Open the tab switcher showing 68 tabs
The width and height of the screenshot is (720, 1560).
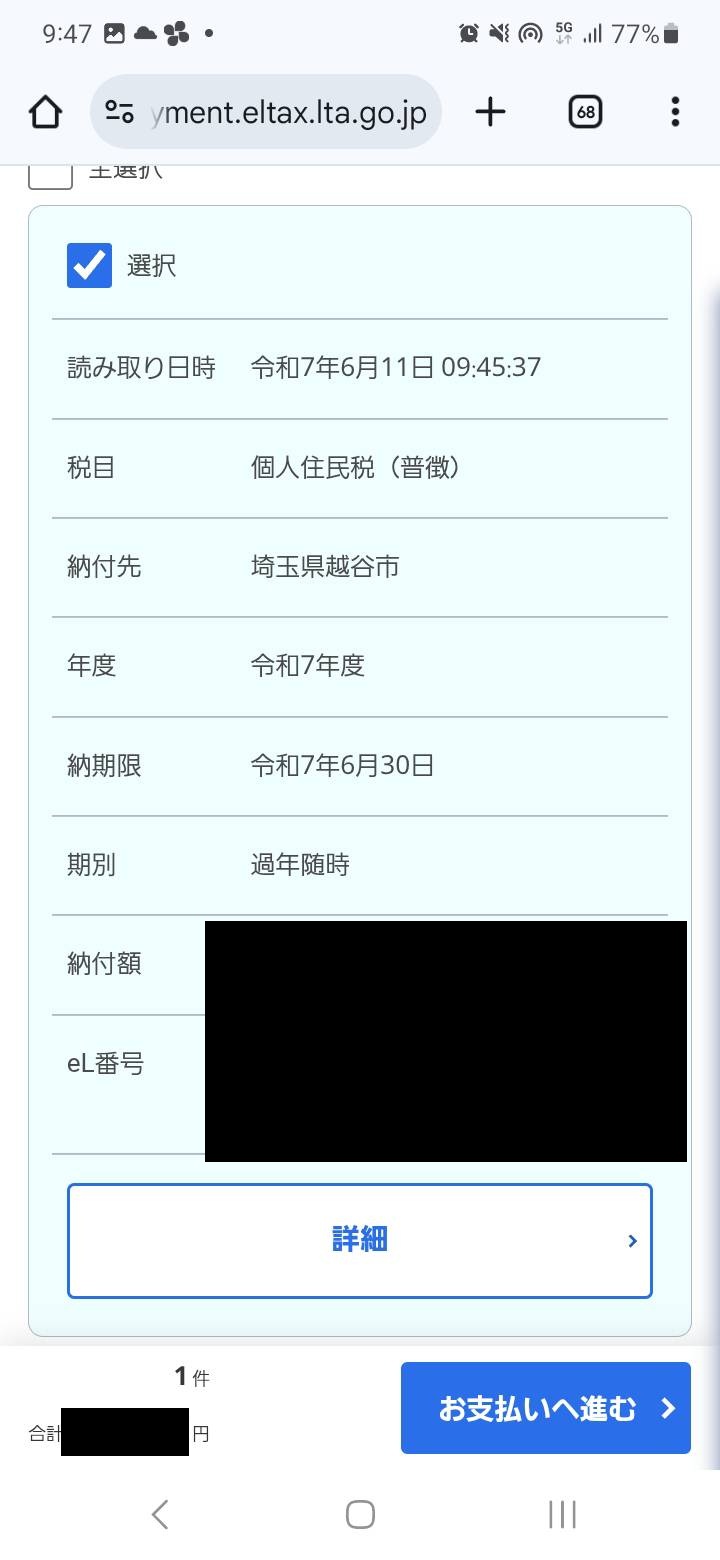585,112
